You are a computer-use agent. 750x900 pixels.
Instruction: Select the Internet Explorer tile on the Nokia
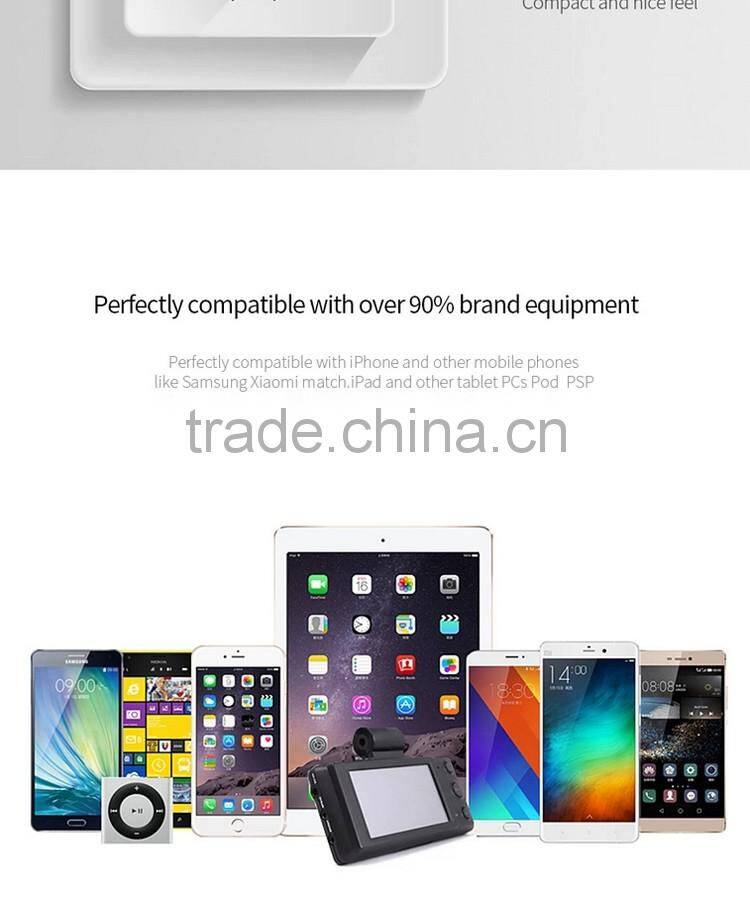click(133, 690)
